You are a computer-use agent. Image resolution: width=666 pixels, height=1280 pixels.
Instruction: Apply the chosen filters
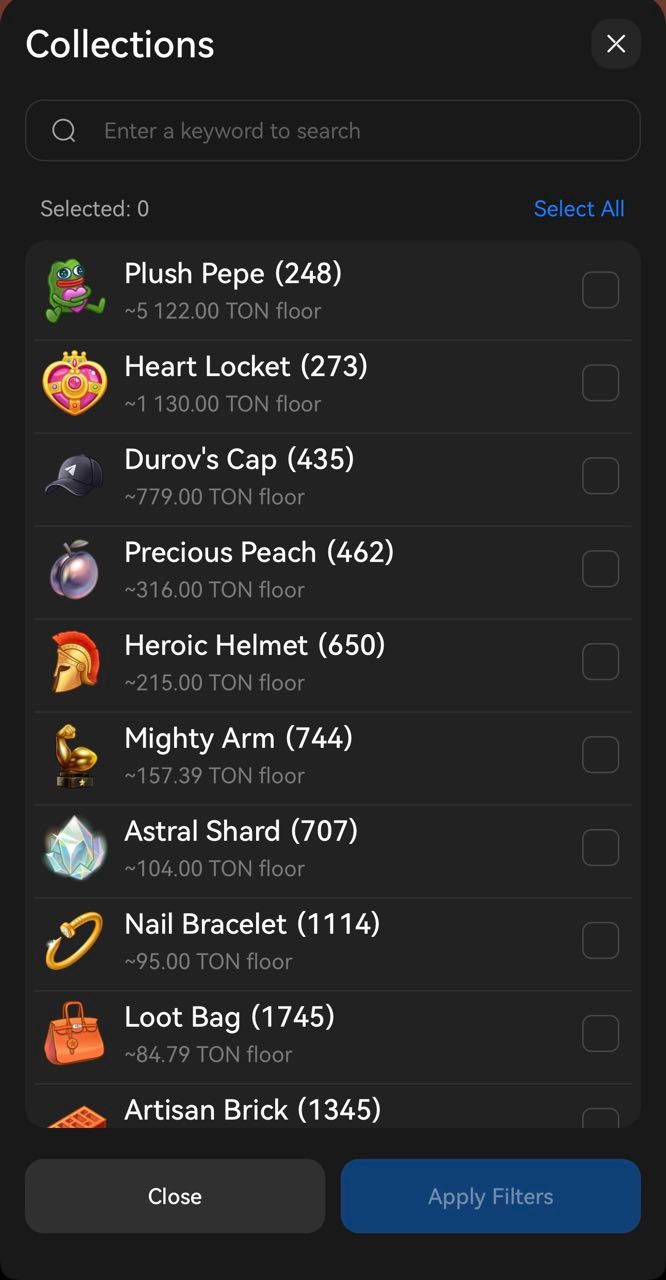coord(490,1196)
